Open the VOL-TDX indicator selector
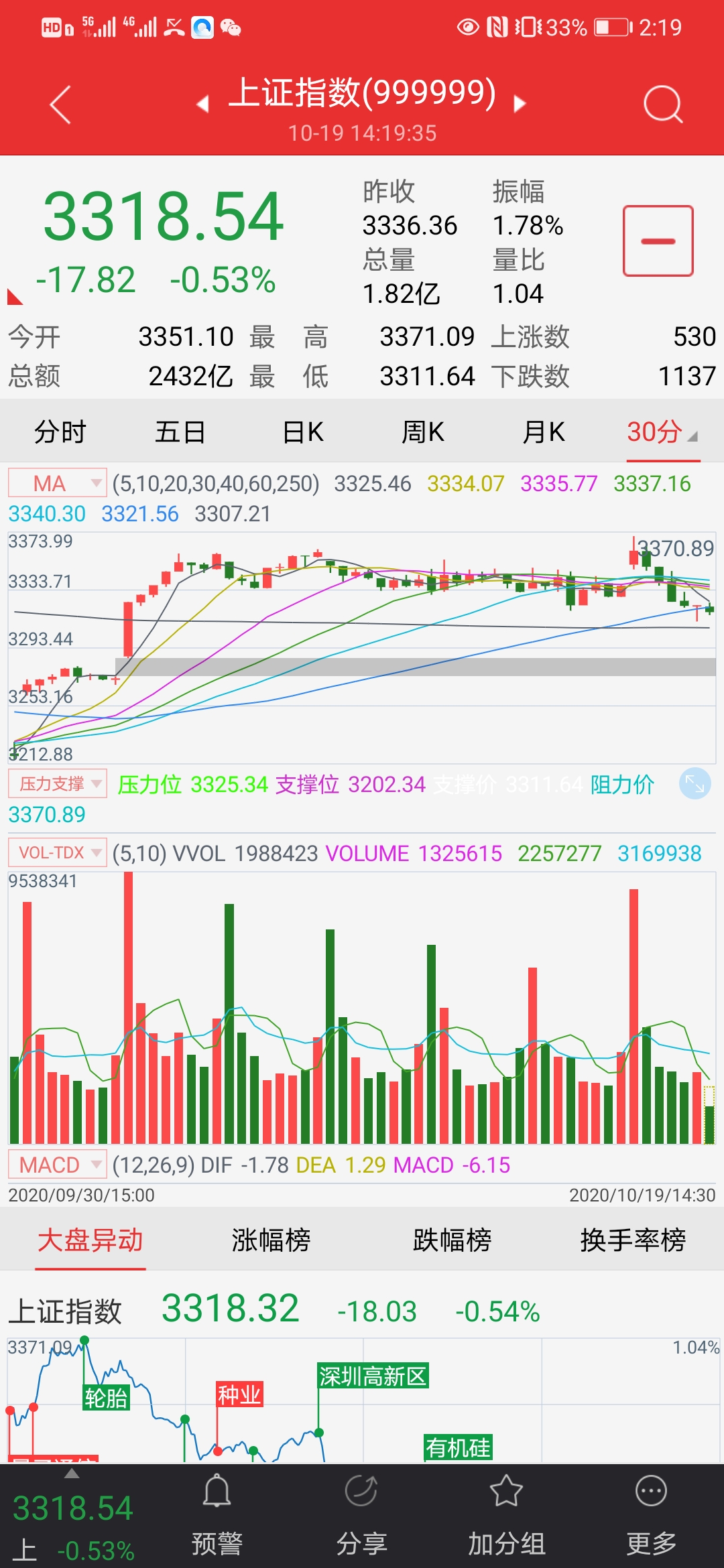This screenshot has width=724, height=1568. (58, 853)
